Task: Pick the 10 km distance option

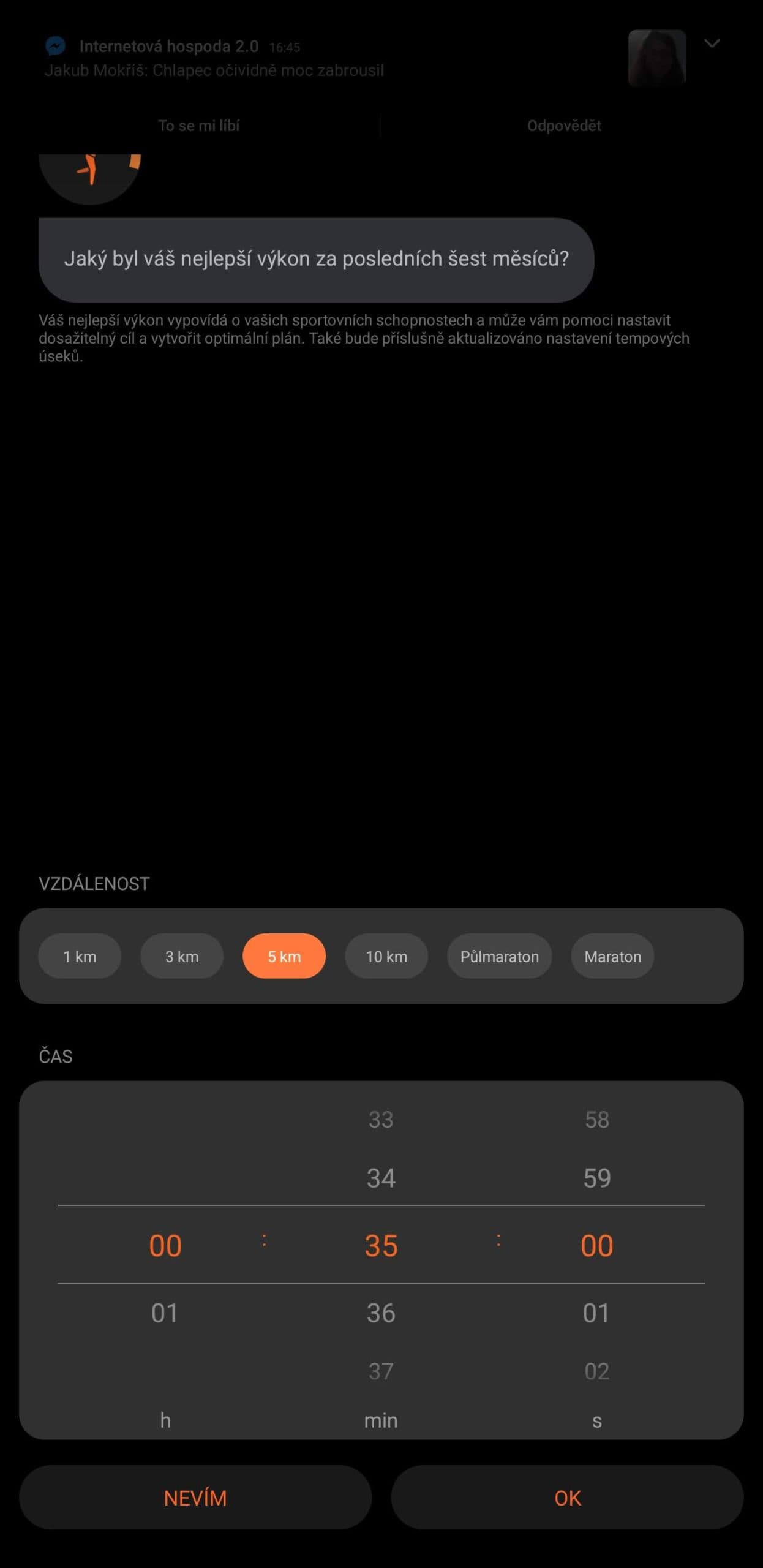Action: coord(386,956)
